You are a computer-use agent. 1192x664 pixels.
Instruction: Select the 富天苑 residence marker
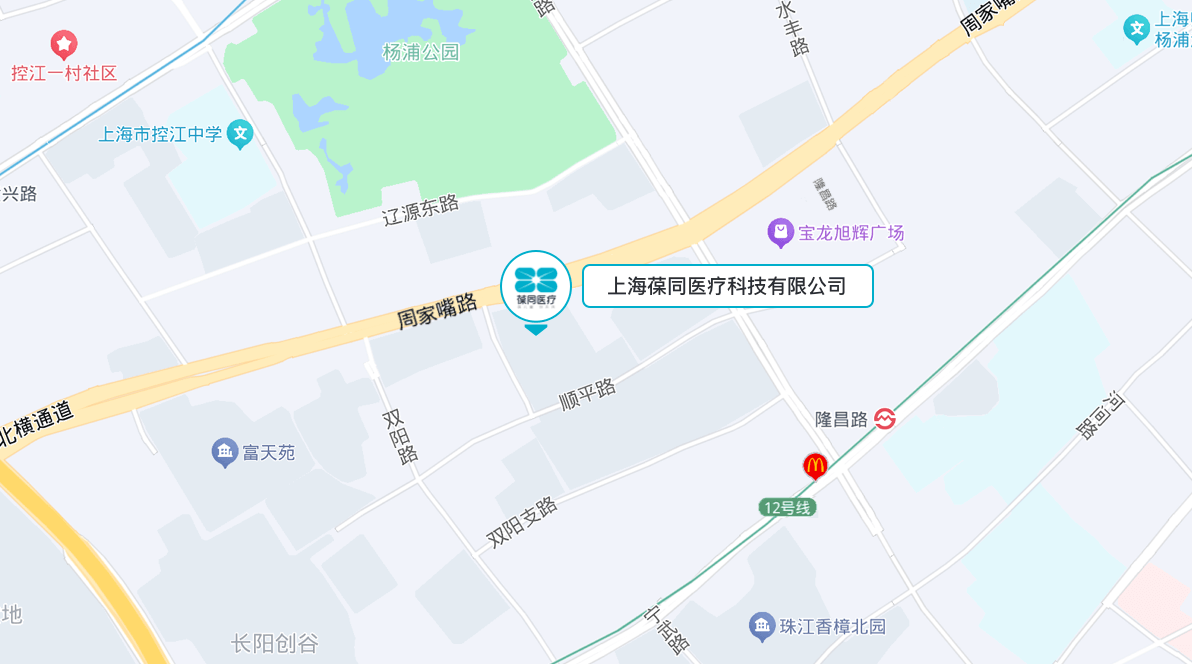pyautogui.click(x=225, y=452)
